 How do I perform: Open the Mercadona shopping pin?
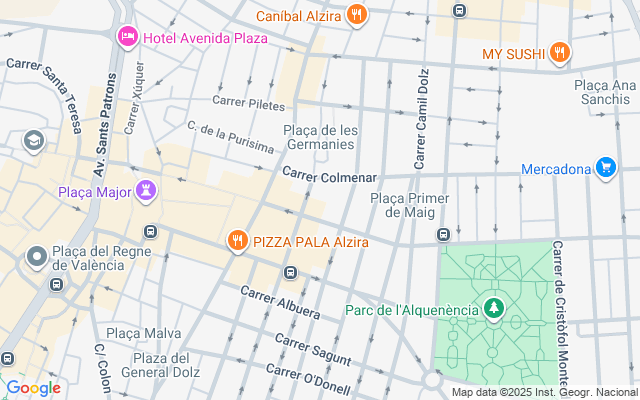pos(604,168)
